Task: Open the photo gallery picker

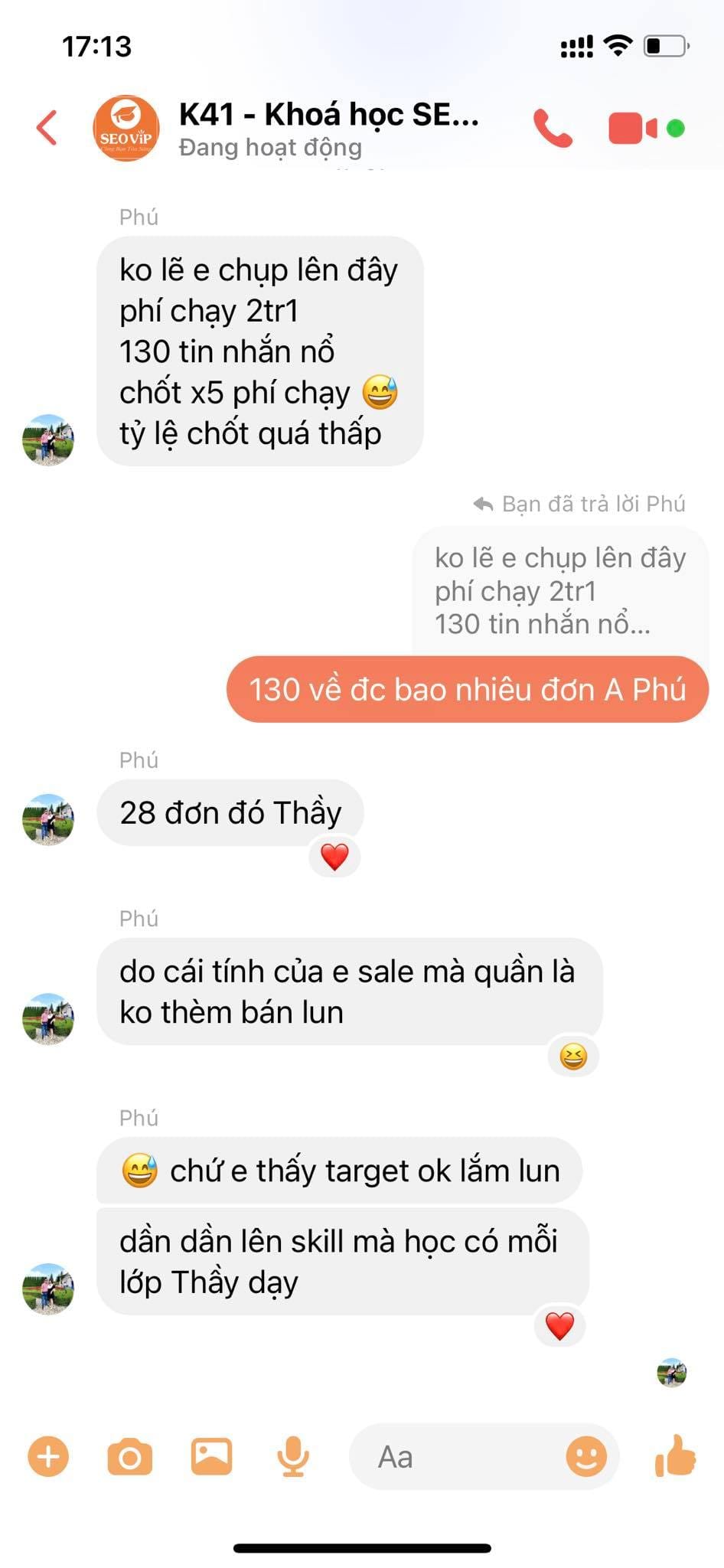Action: point(211,1456)
